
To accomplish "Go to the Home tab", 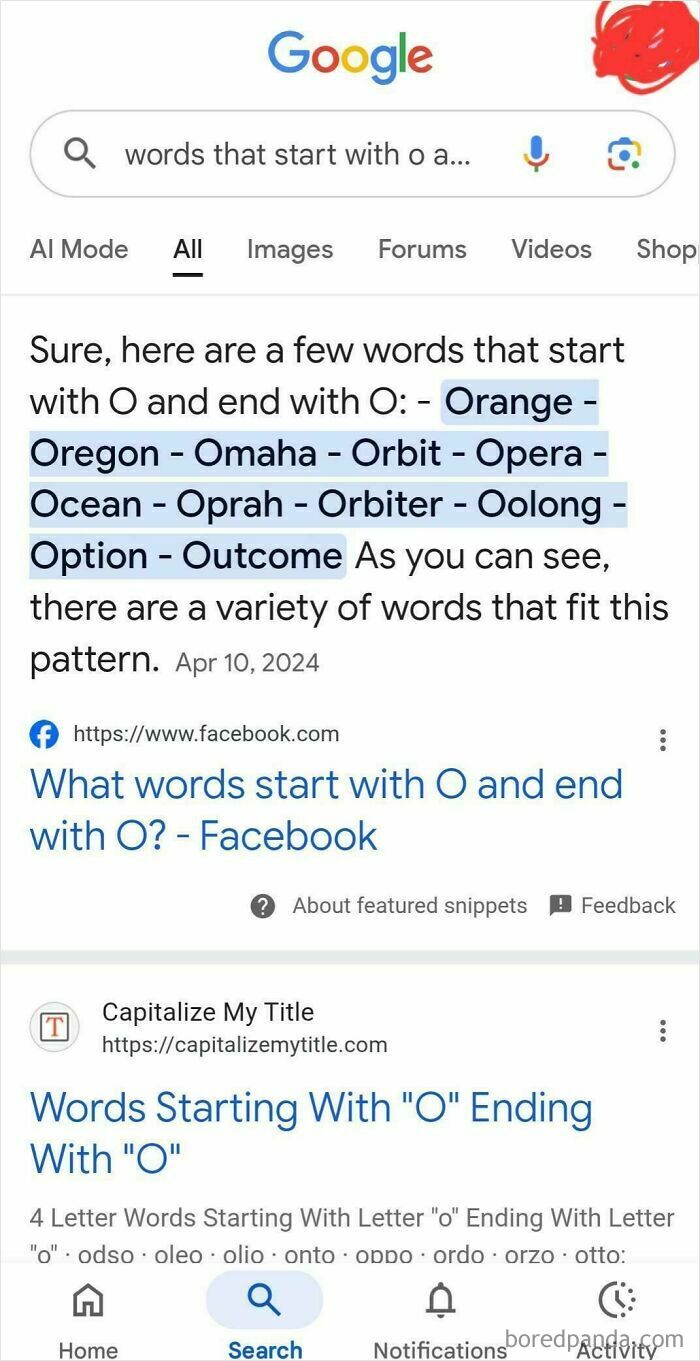I will tap(88, 1320).
